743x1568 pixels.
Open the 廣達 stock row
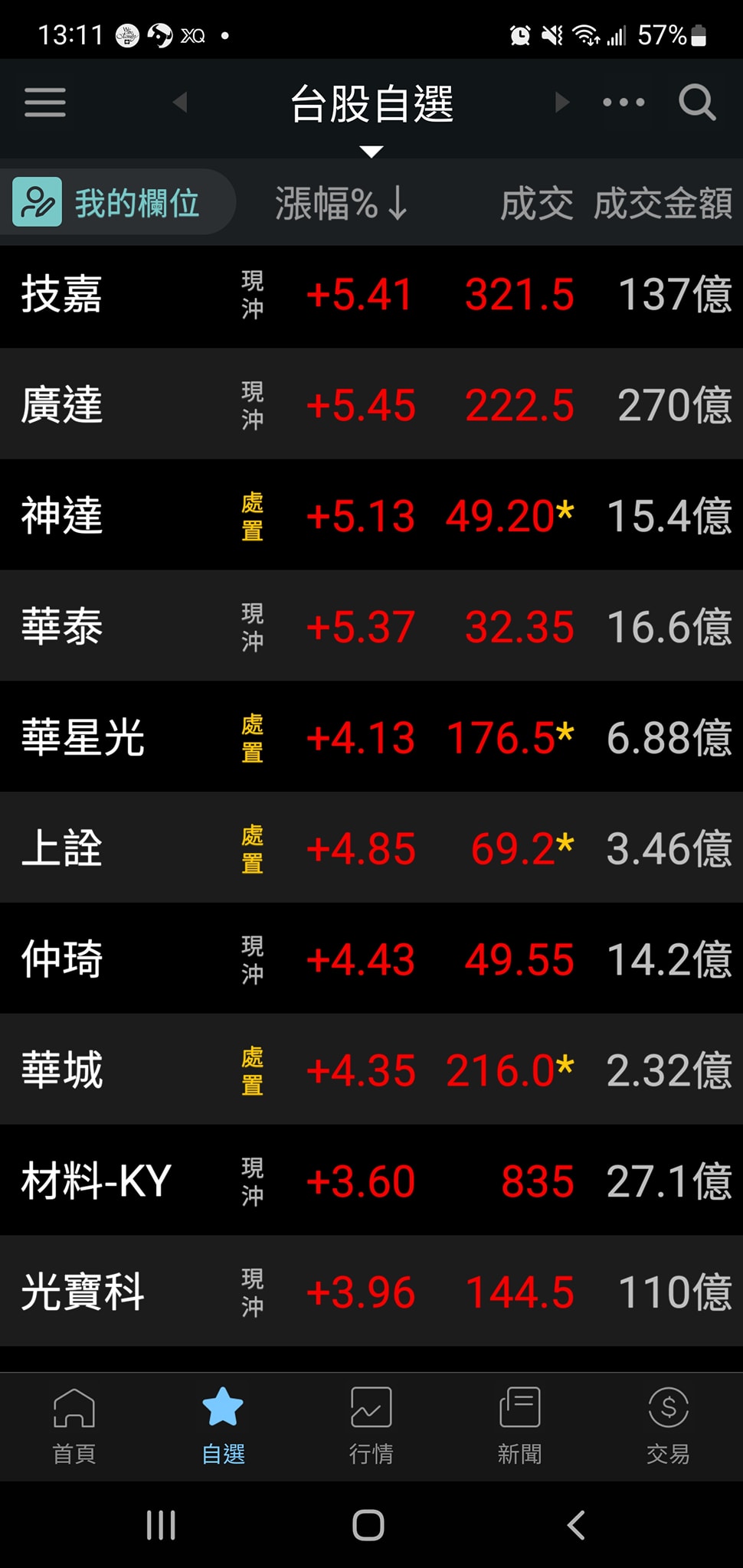tap(371, 405)
